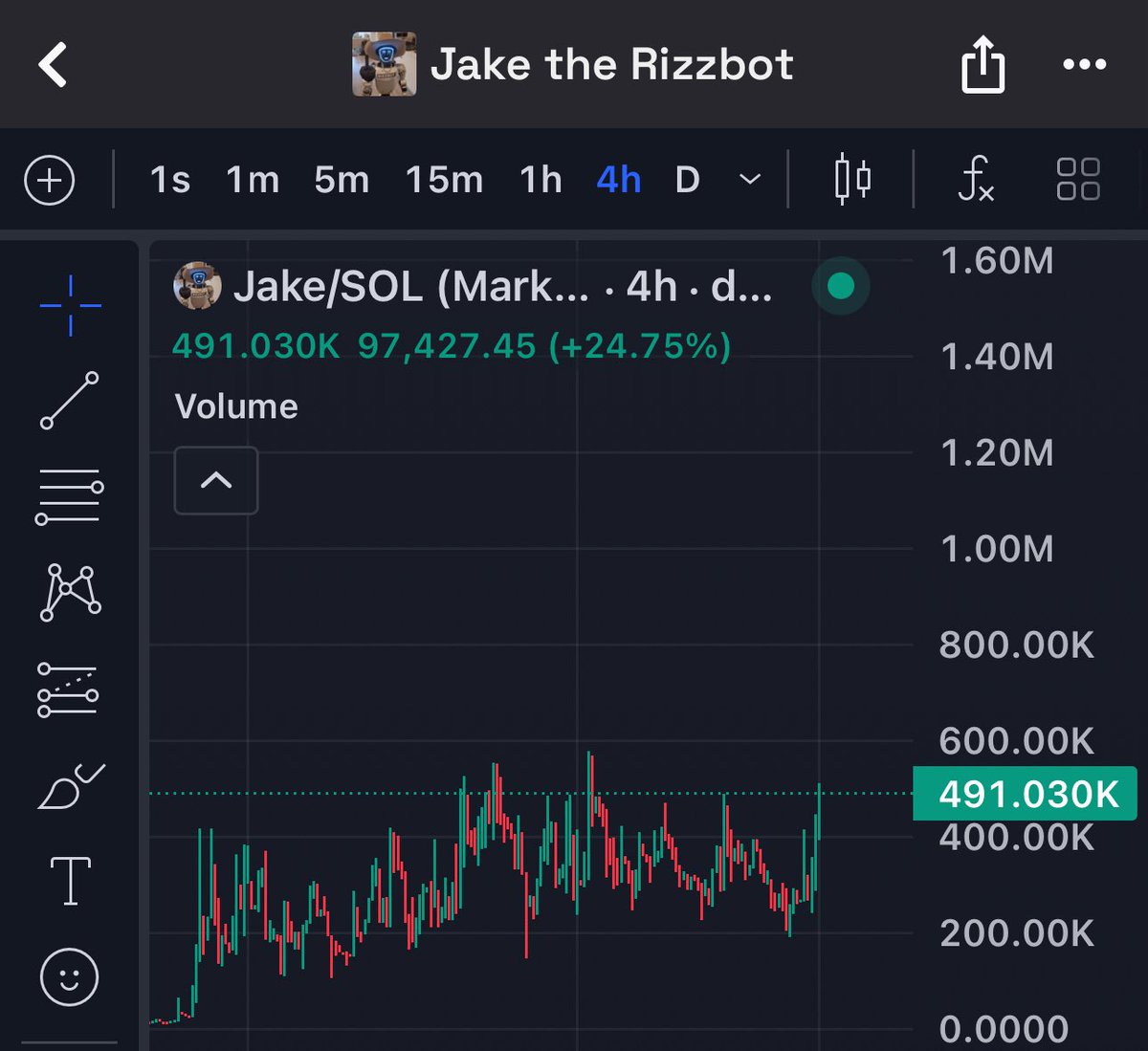This screenshot has width=1148, height=1051.
Task: Share this Jake the Rizzbot chart
Action: click(982, 65)
